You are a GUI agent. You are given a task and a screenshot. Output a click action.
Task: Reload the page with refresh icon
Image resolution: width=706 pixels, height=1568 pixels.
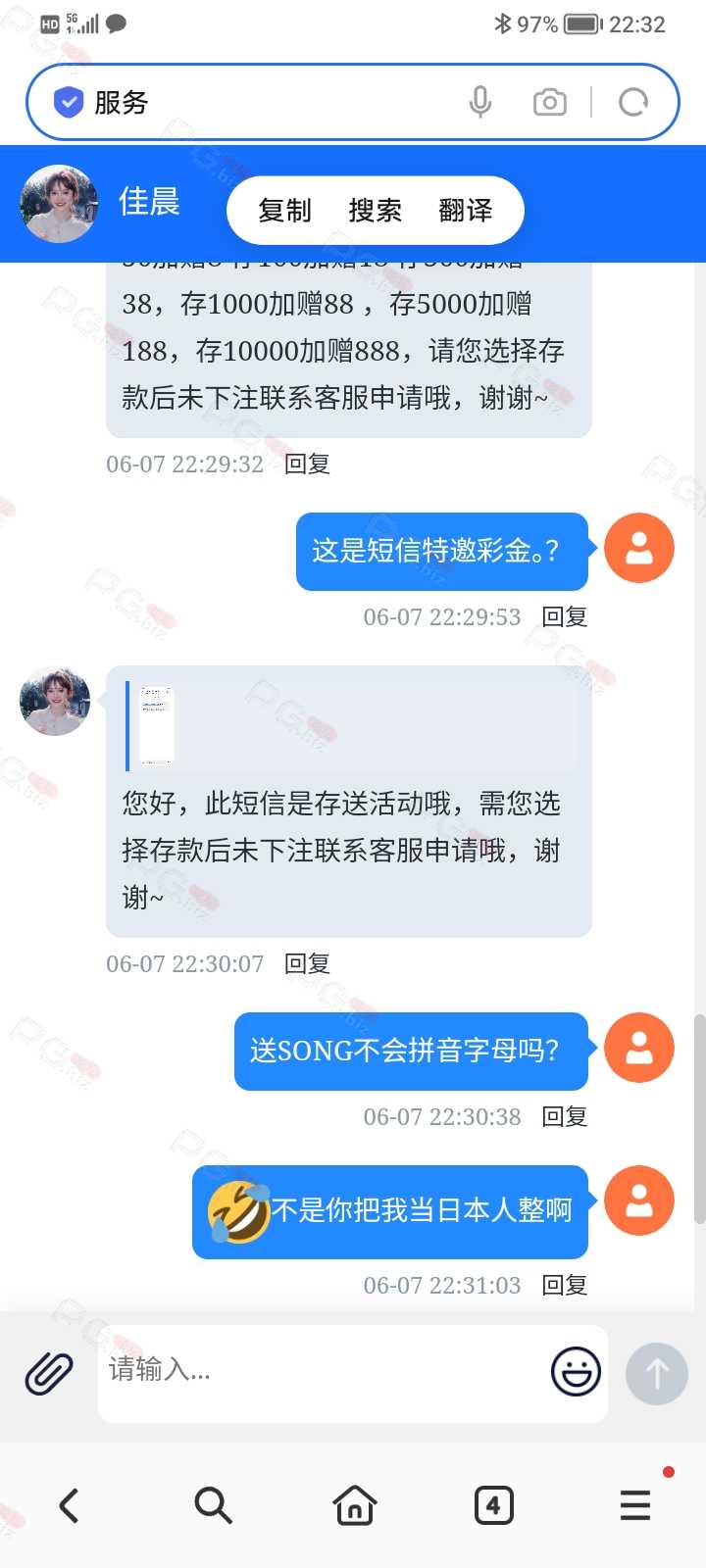click(x=633, y=102)
